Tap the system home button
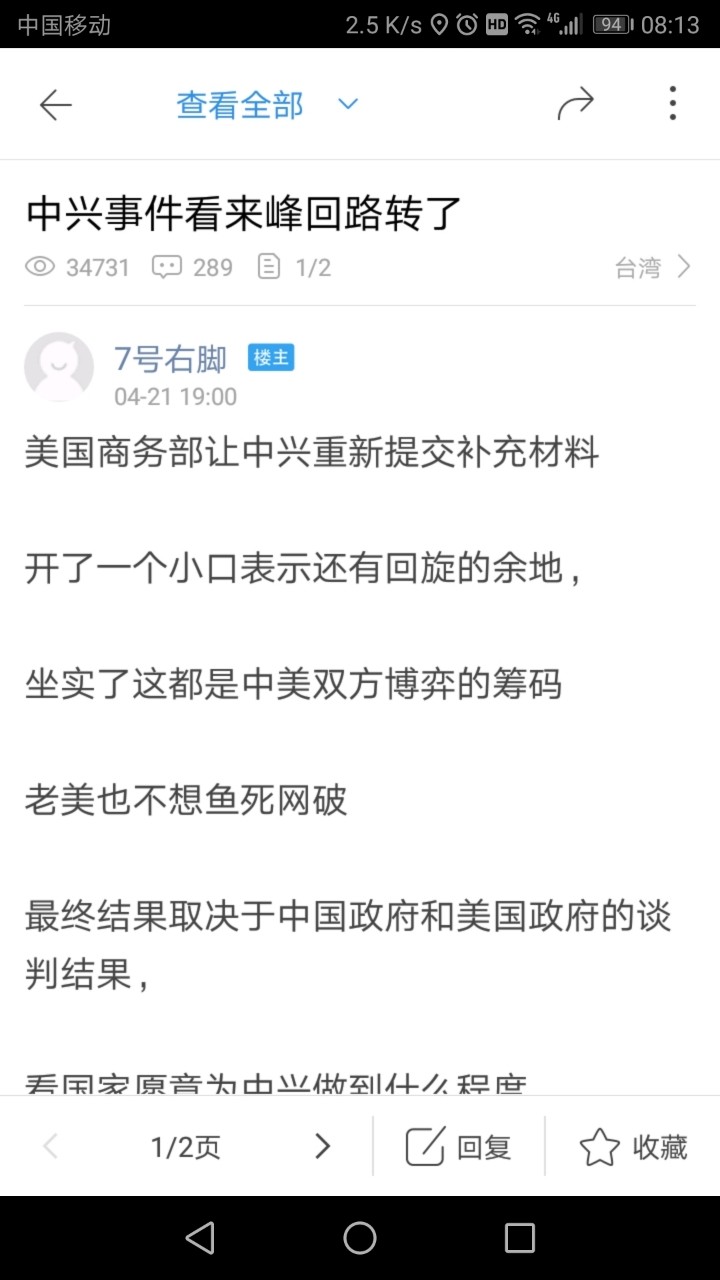This screenshot has width=720, height=1280. 360,1238
